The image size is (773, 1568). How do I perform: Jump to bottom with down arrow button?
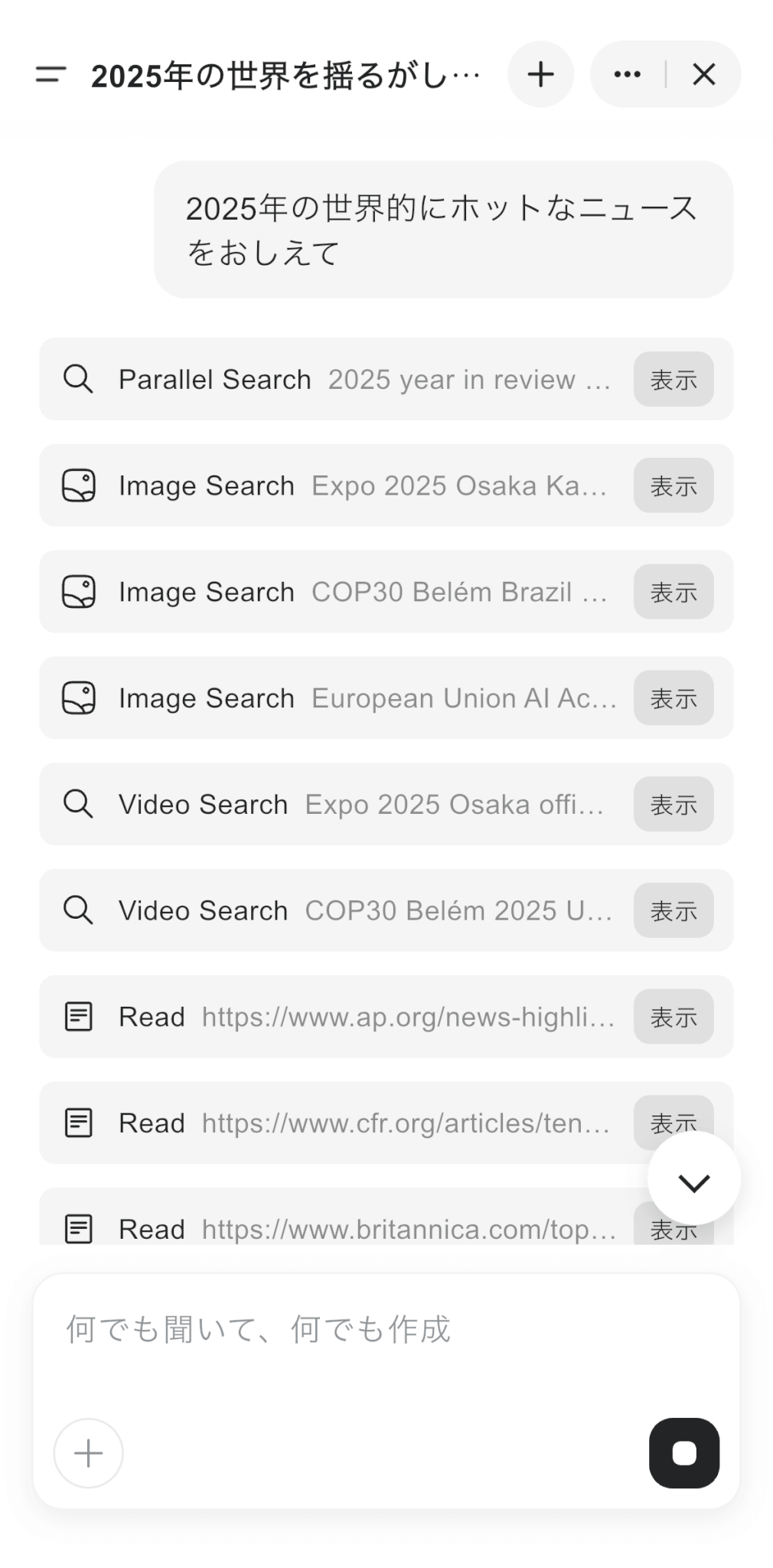(693, 1181)
